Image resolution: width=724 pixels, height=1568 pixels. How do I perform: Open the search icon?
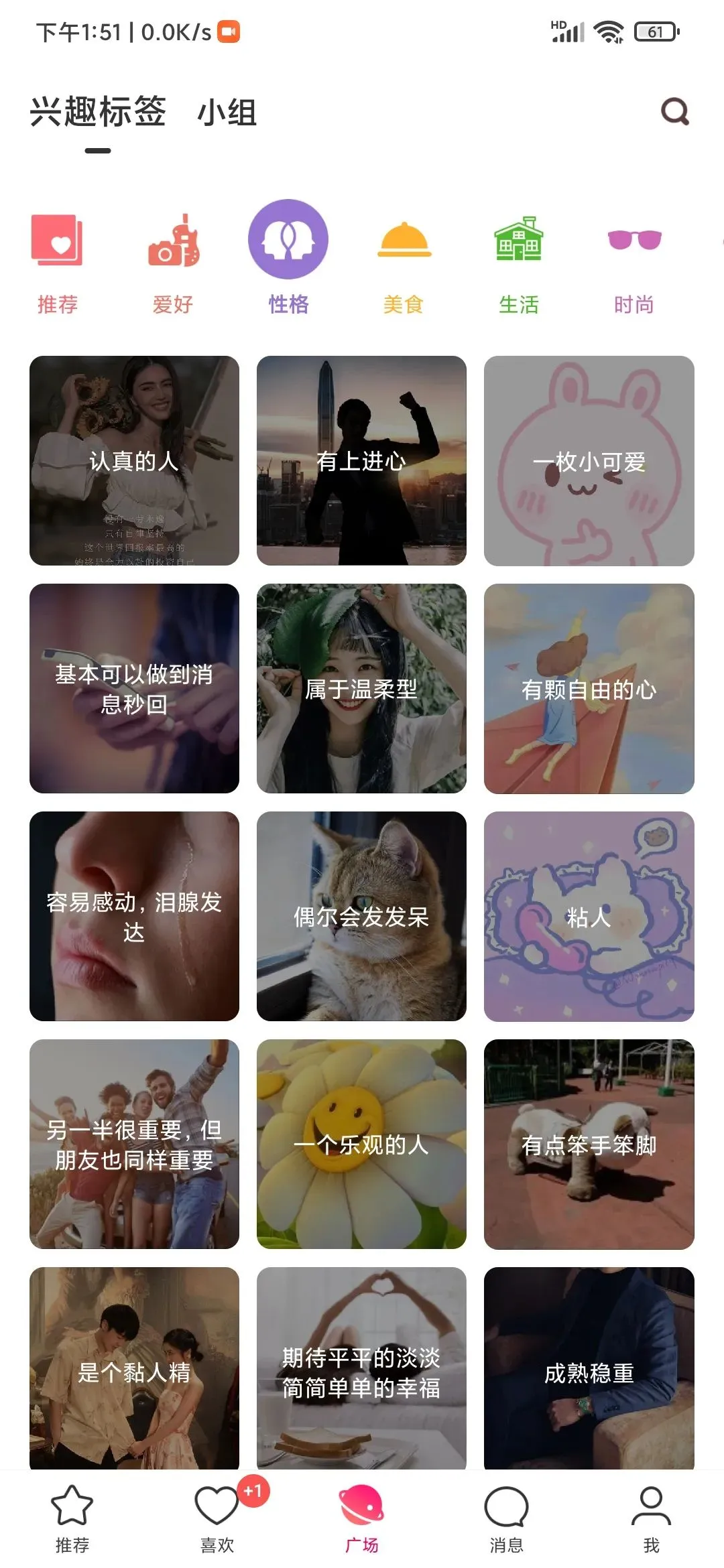(x=675, y=112)
